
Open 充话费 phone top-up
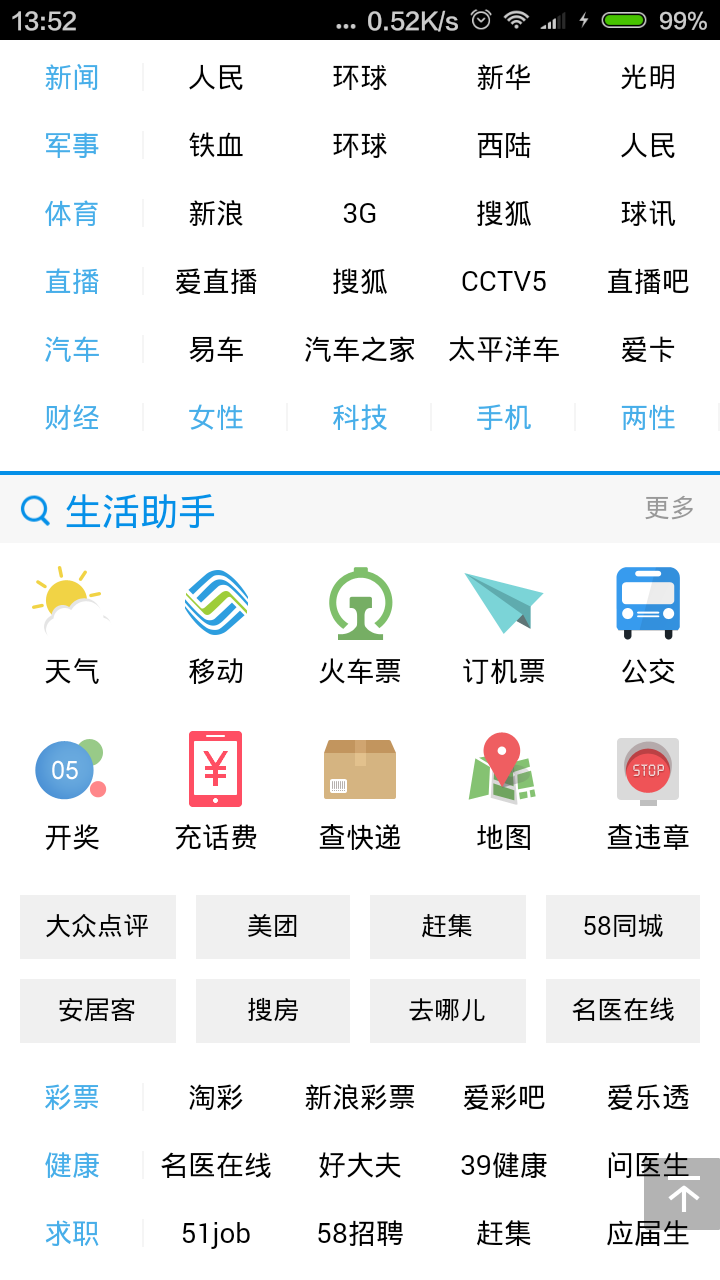tap(216, 792)
